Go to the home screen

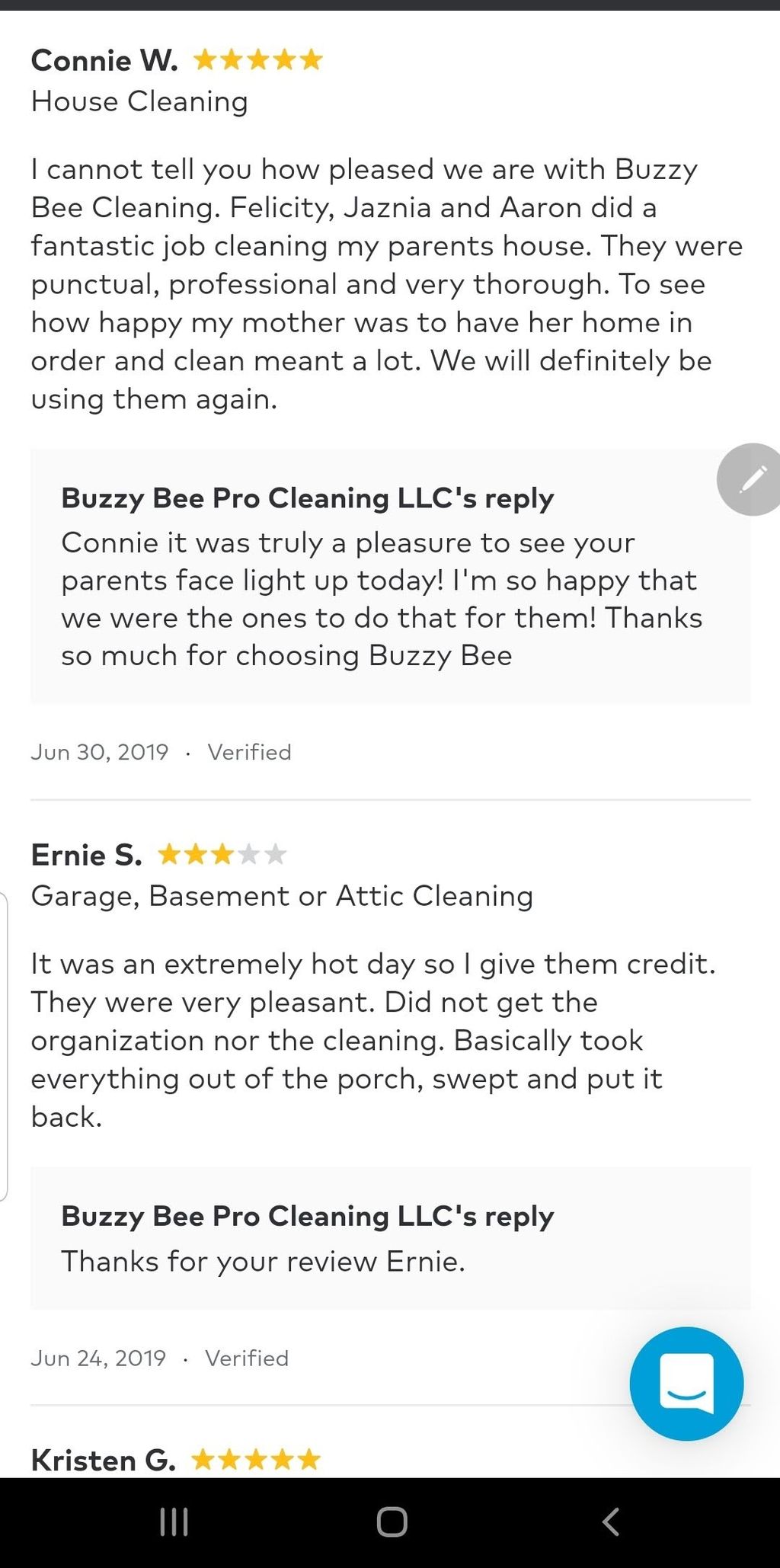coord(392,1522)
